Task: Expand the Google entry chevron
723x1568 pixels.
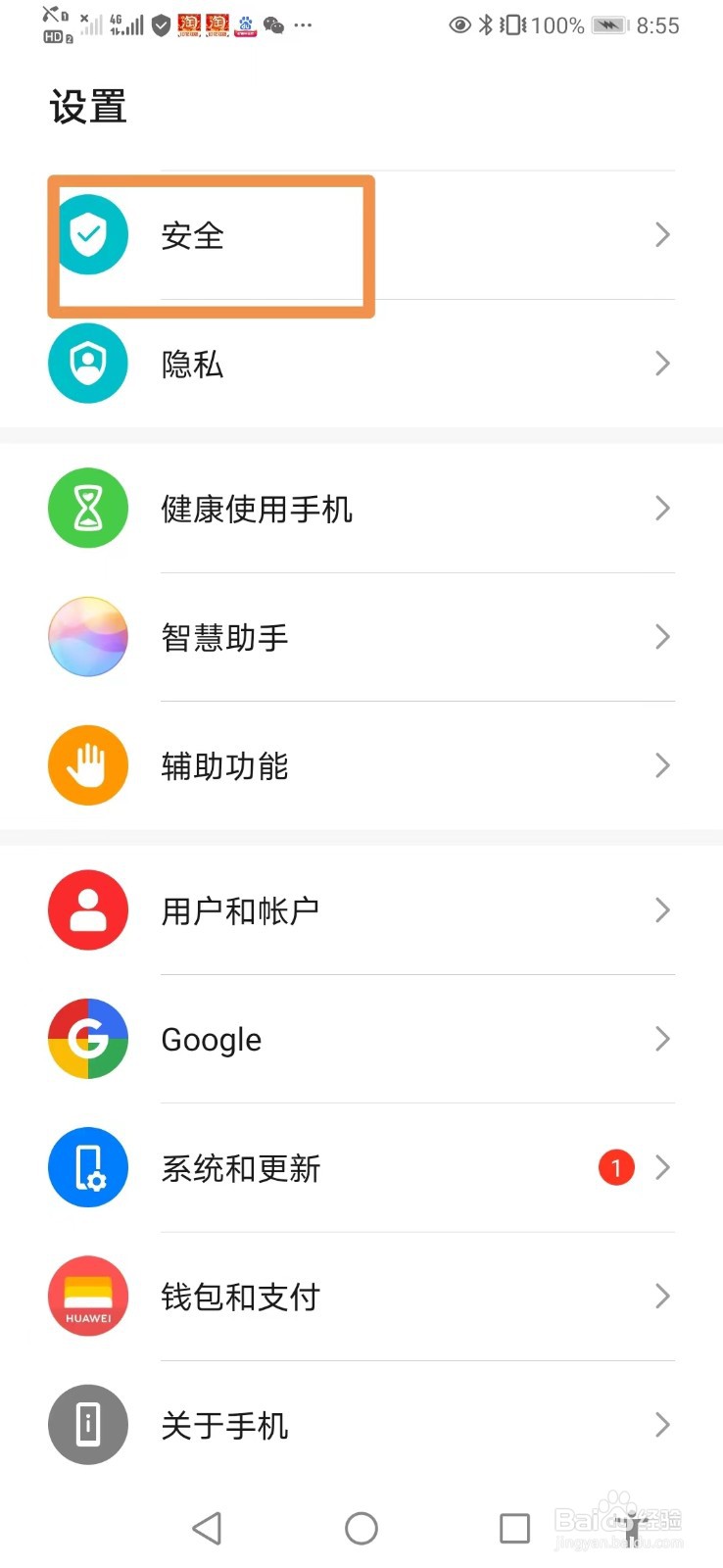Action: point(662,1039)
